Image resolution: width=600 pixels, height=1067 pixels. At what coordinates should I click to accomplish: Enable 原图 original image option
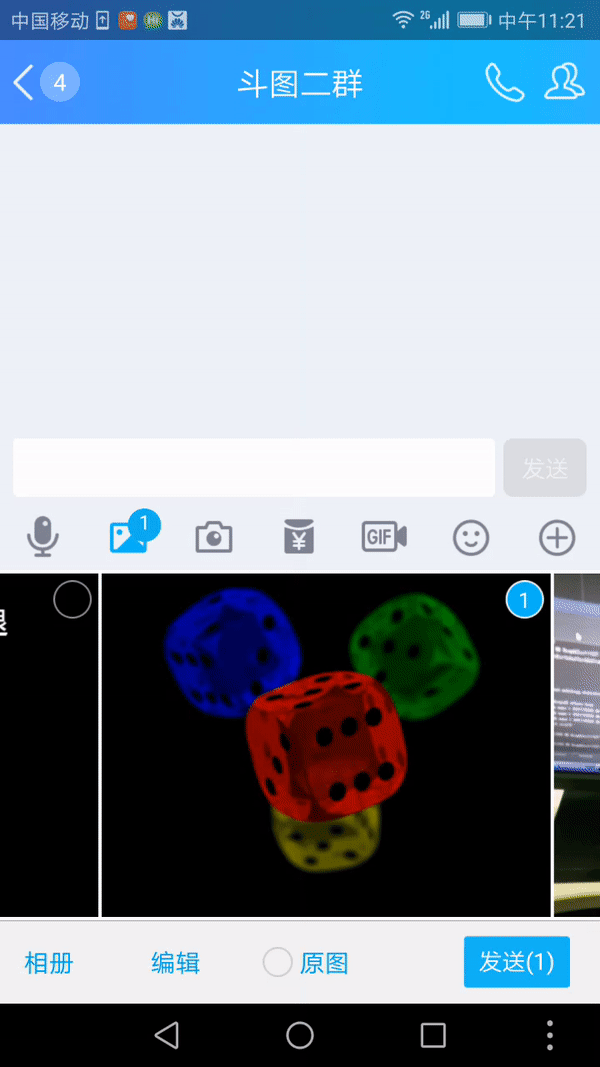coord(278,963)
